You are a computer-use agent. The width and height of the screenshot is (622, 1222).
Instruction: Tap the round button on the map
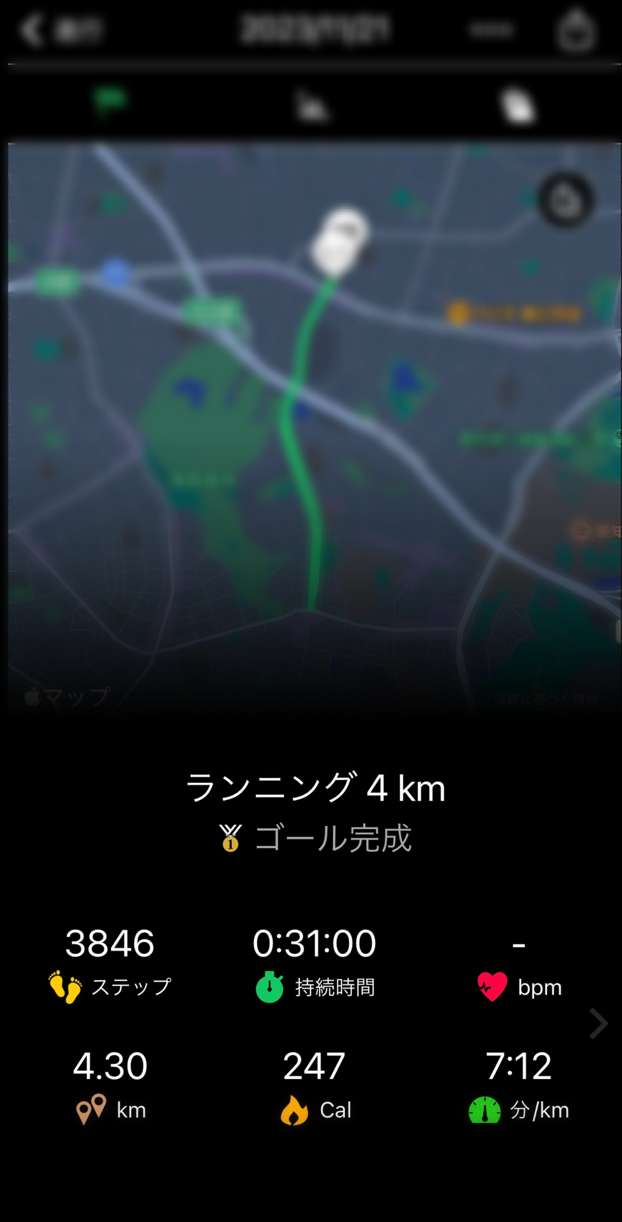tap(567, 201)
